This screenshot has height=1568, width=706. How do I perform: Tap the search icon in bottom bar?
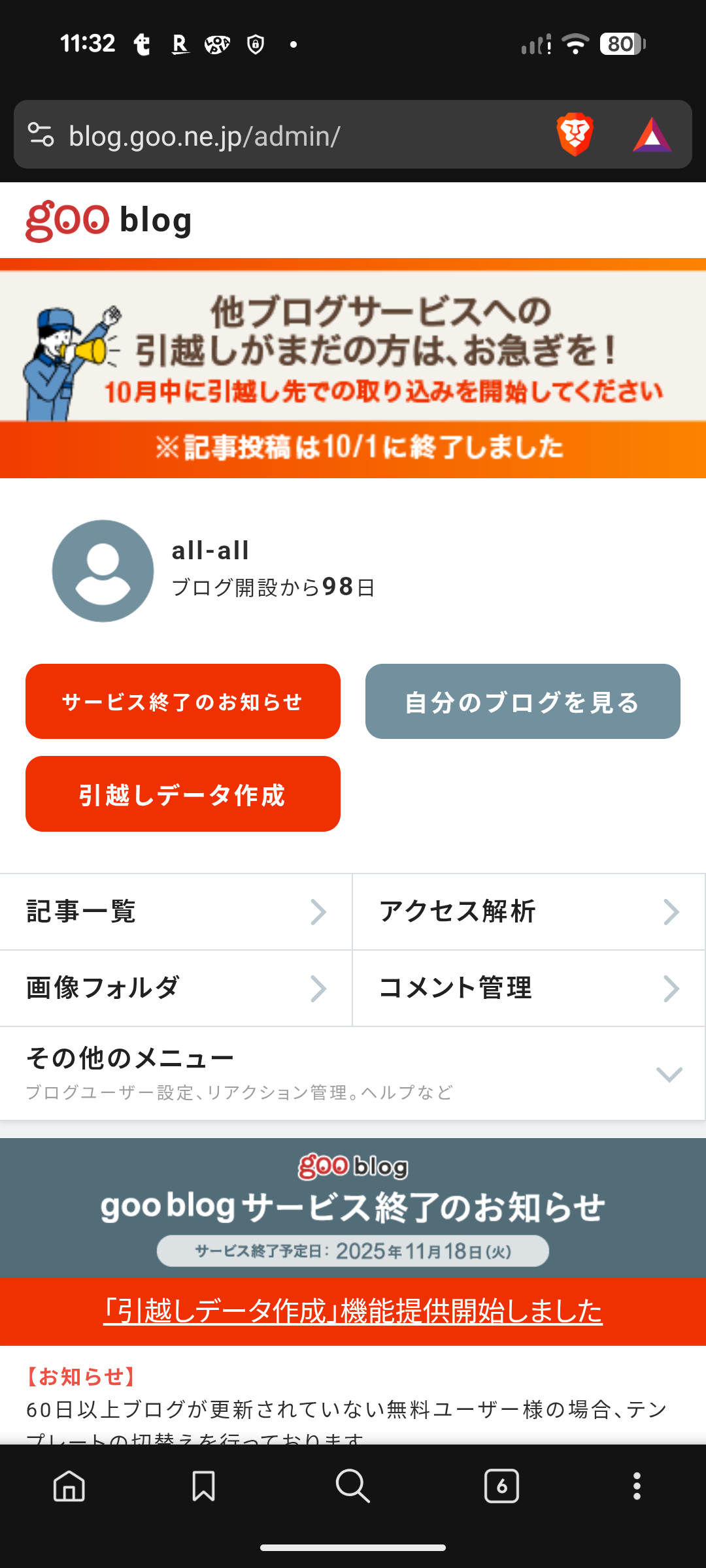352,1487
